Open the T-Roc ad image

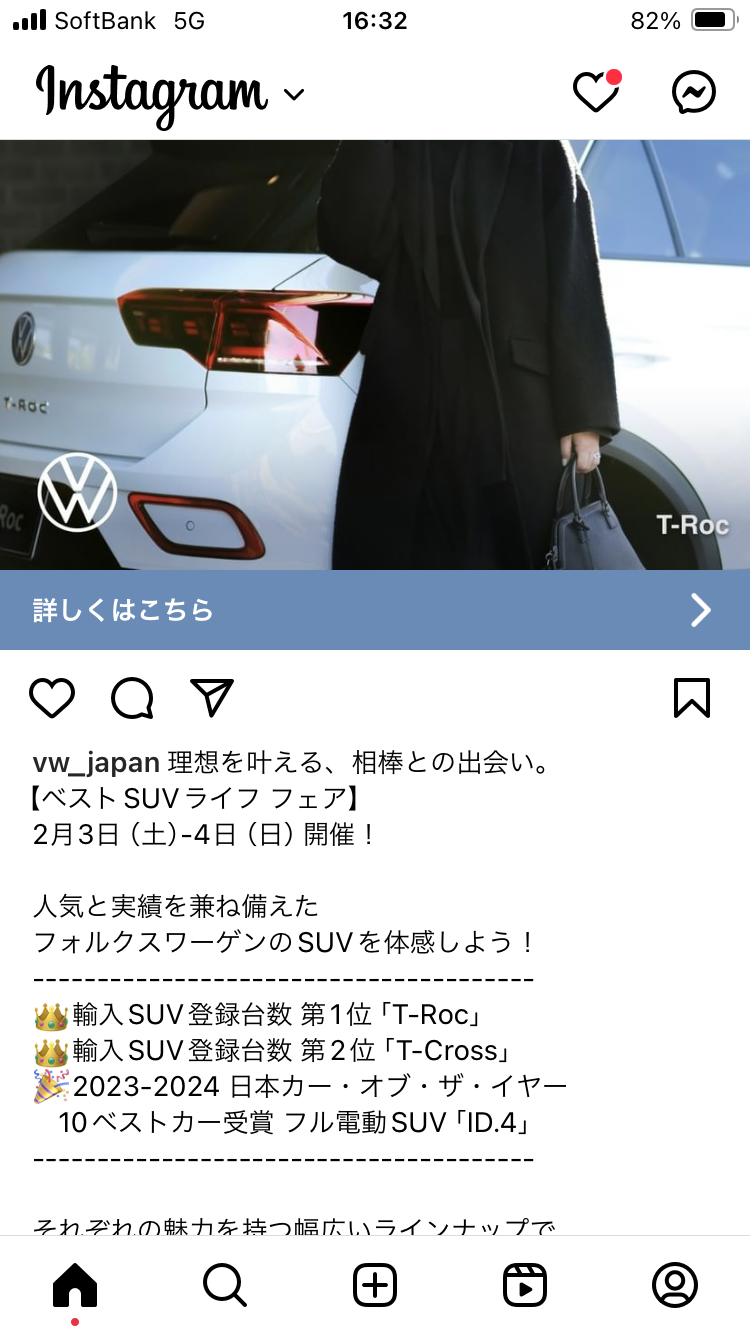[375, 355]
